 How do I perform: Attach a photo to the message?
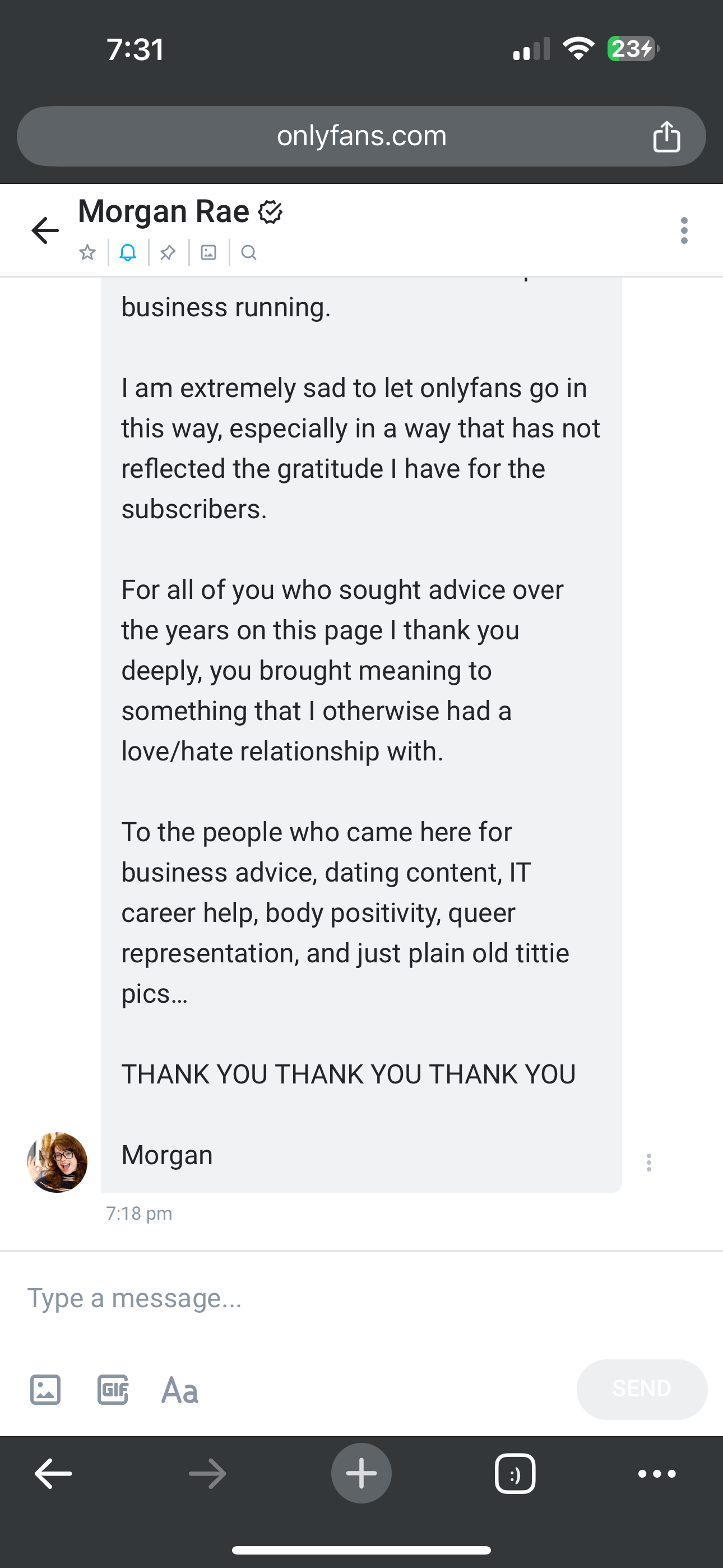tap(45, 1390)
